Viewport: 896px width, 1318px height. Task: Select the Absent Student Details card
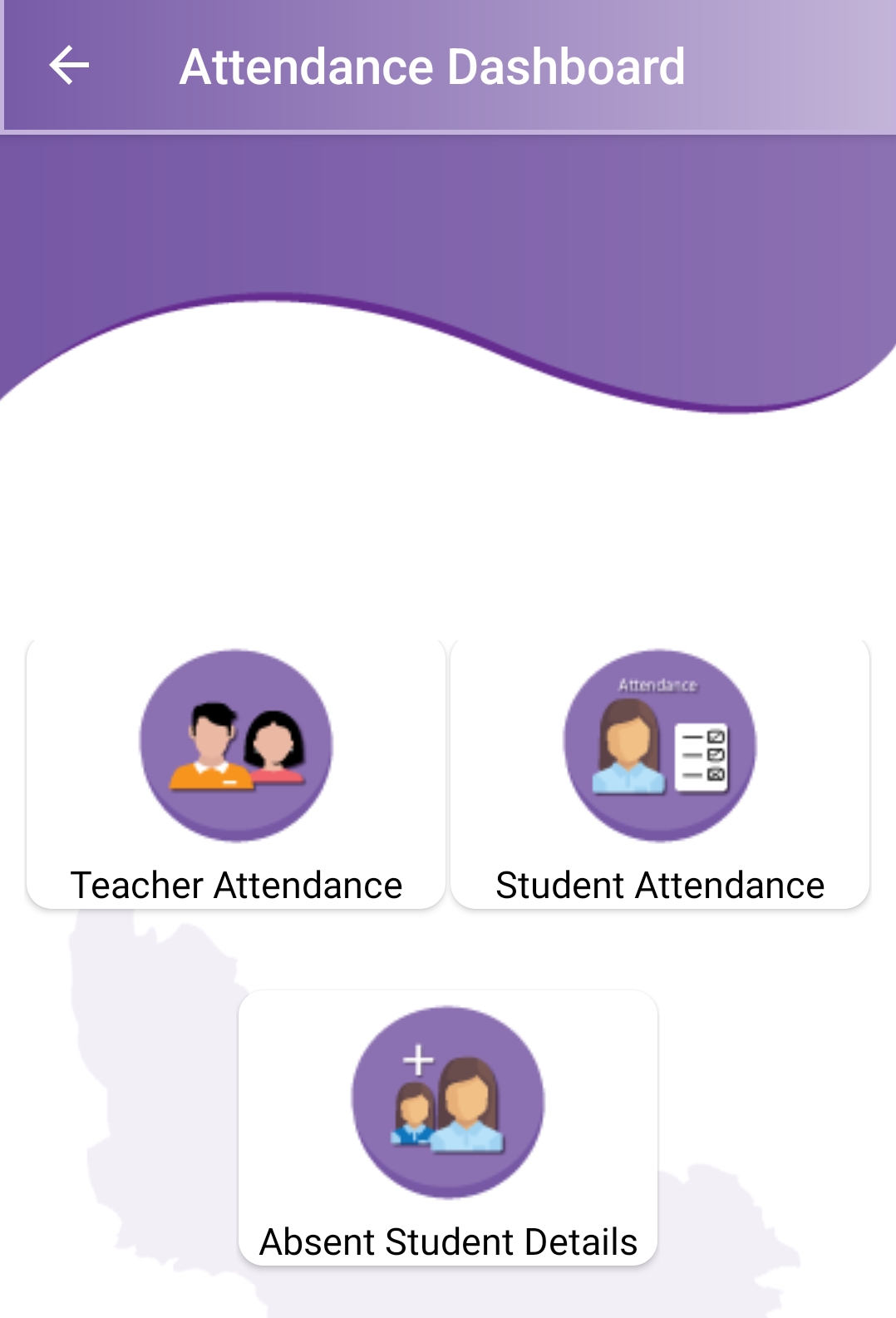(x=448, y=1128)
